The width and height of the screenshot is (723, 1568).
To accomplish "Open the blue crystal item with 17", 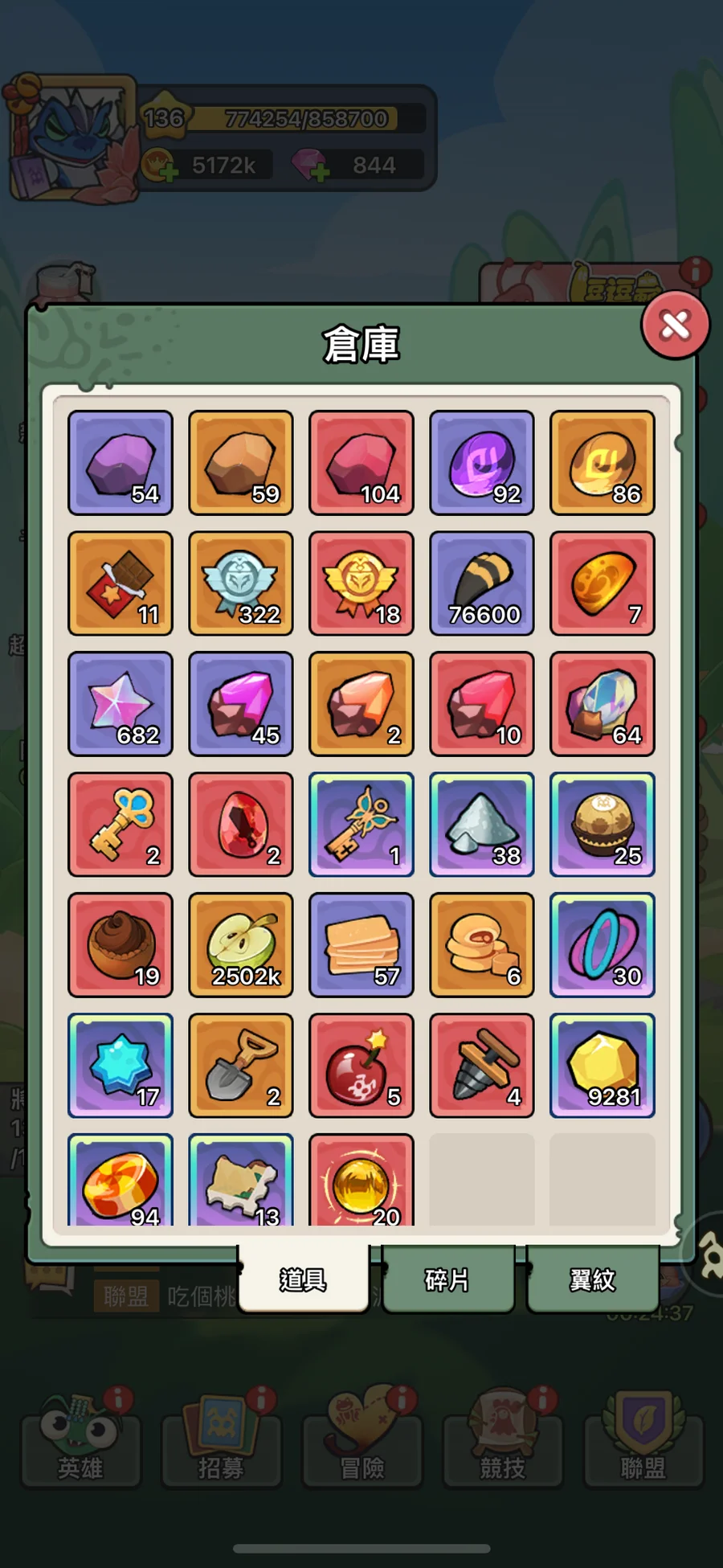I will (120, 1066).
